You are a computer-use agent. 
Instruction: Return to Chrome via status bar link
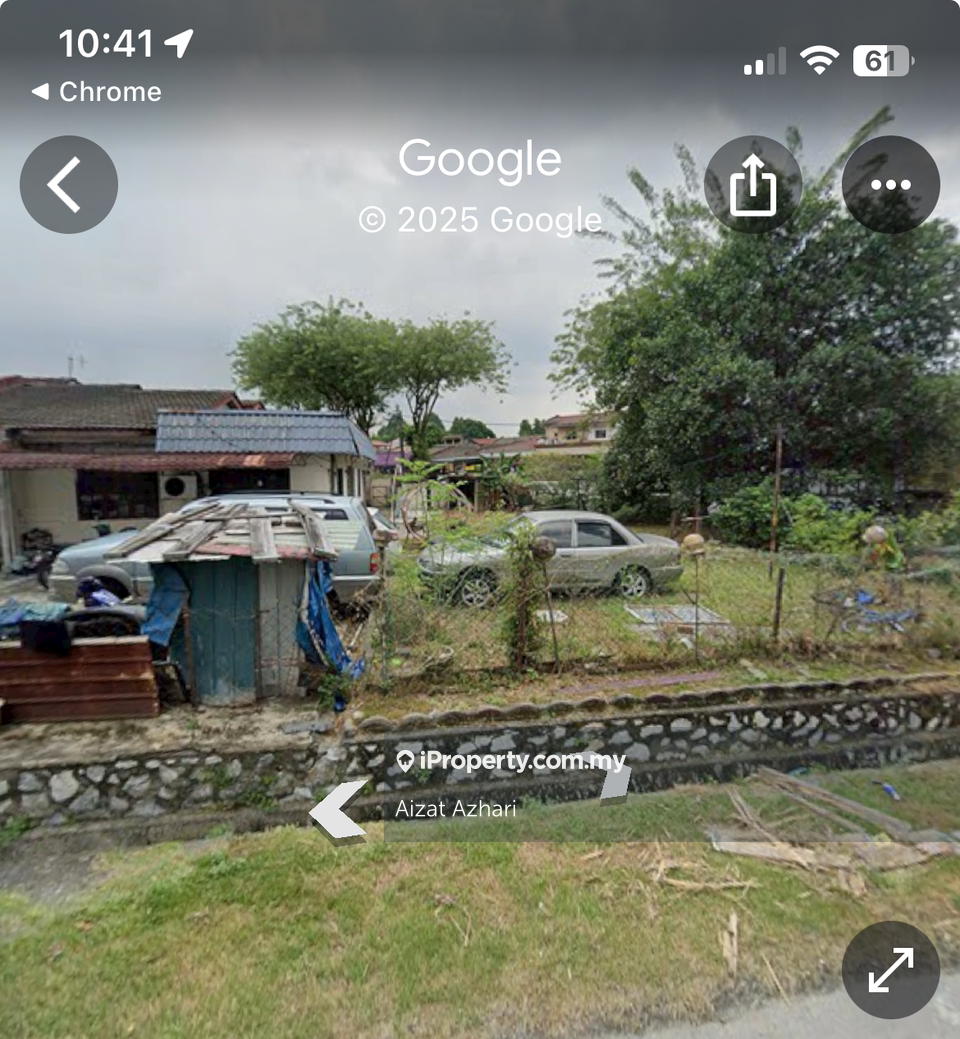(x=97, y=92)
